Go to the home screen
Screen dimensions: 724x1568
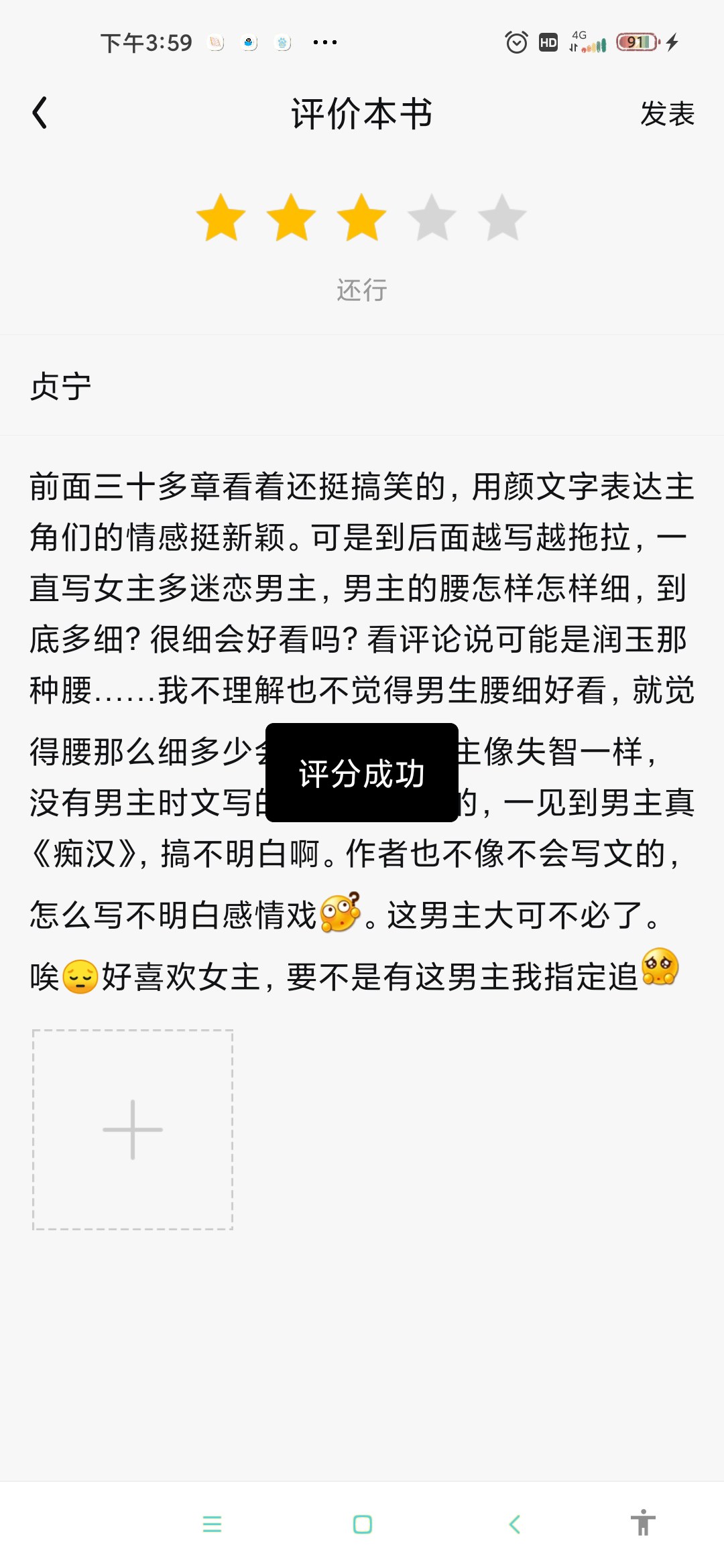tap(362, 1524)
